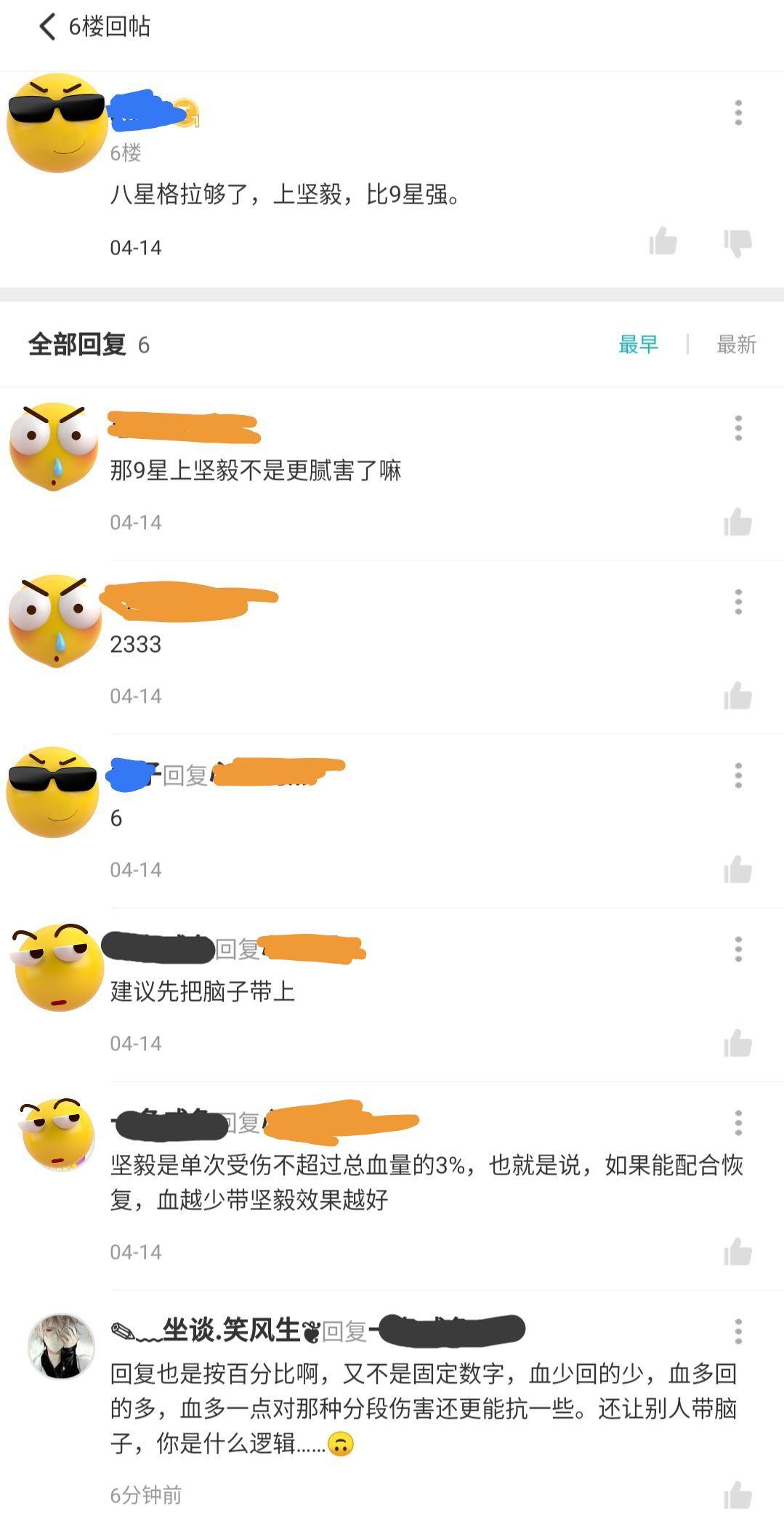Like the main post with thumbs up

click(663, 242)
